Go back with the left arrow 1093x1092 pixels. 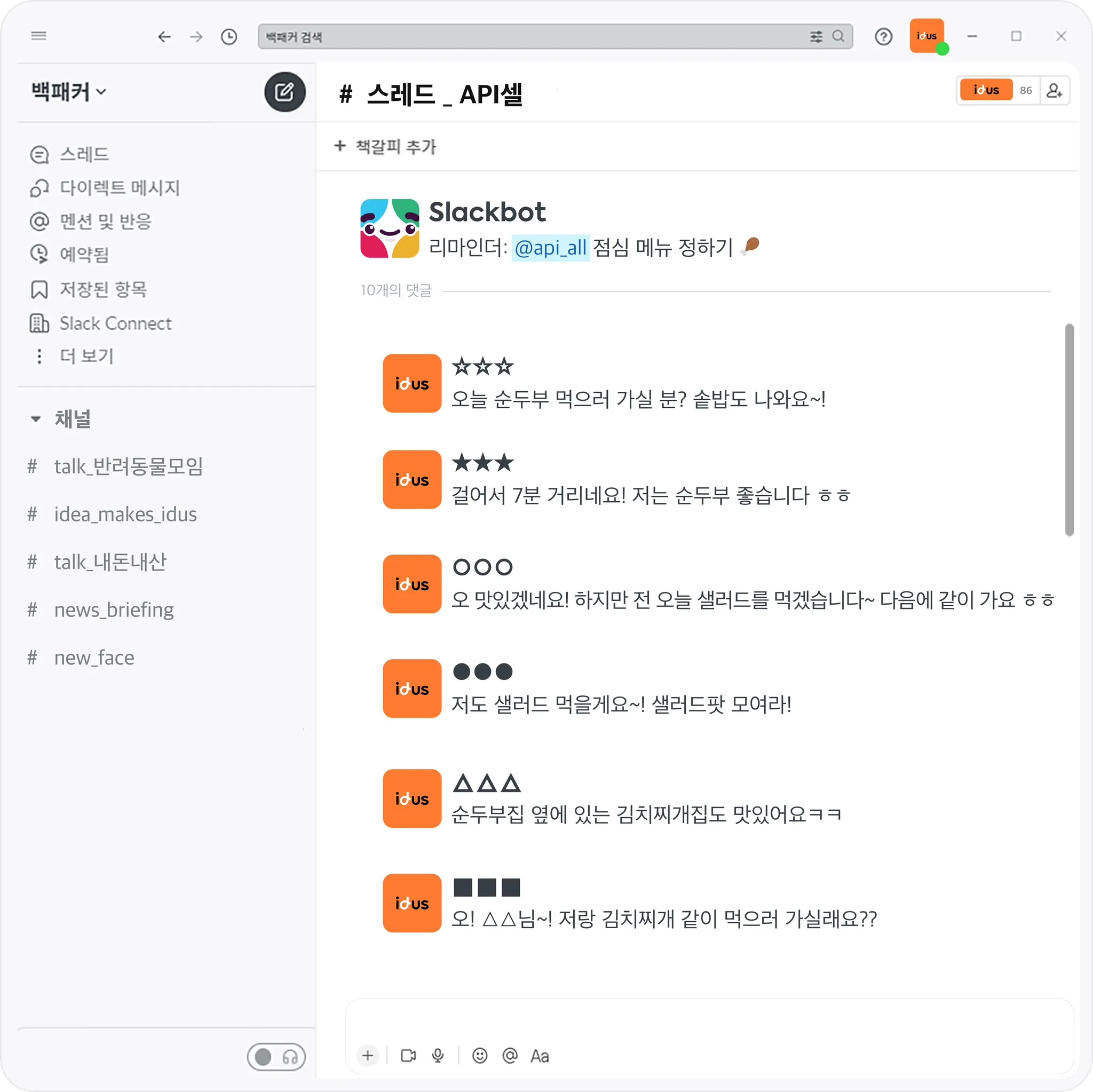(164, 37)
